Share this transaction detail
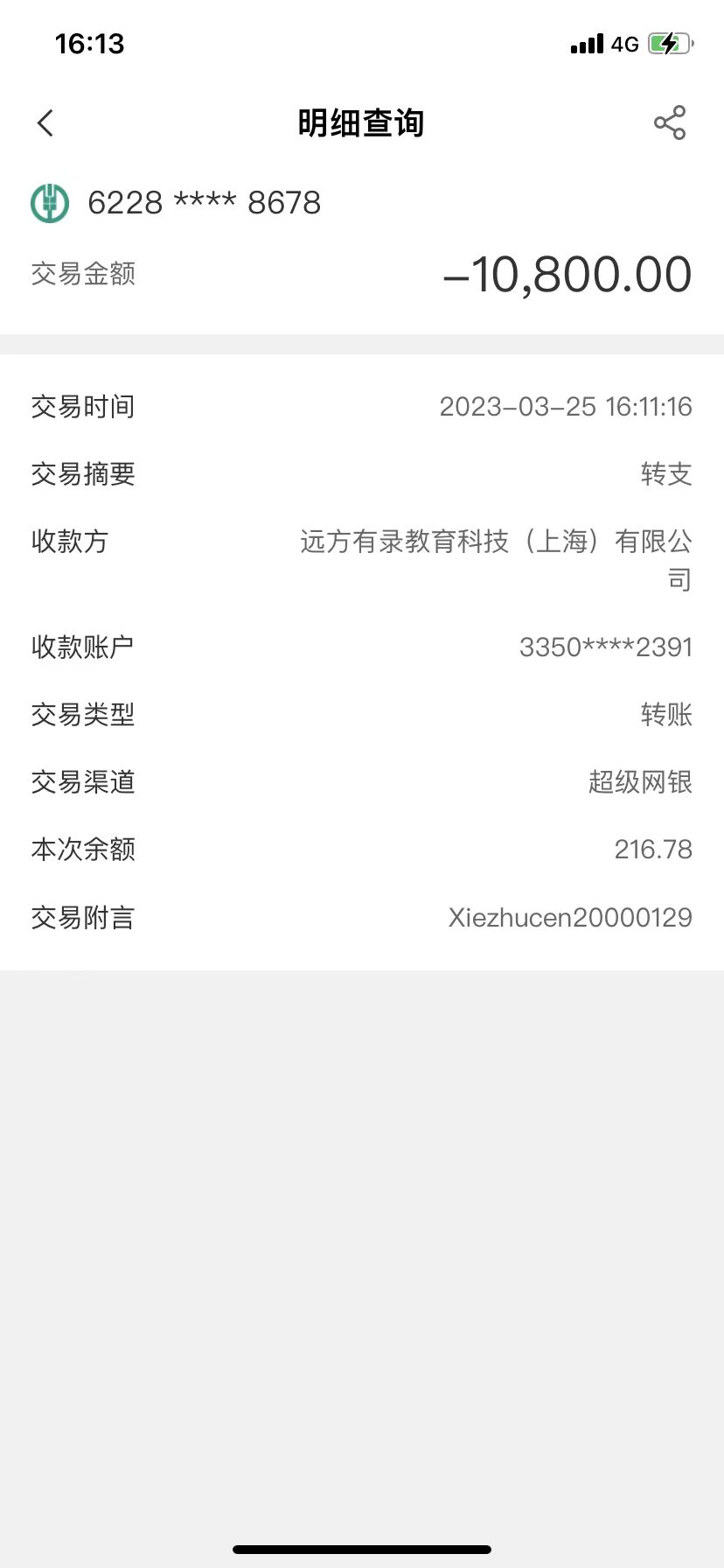 670,123
